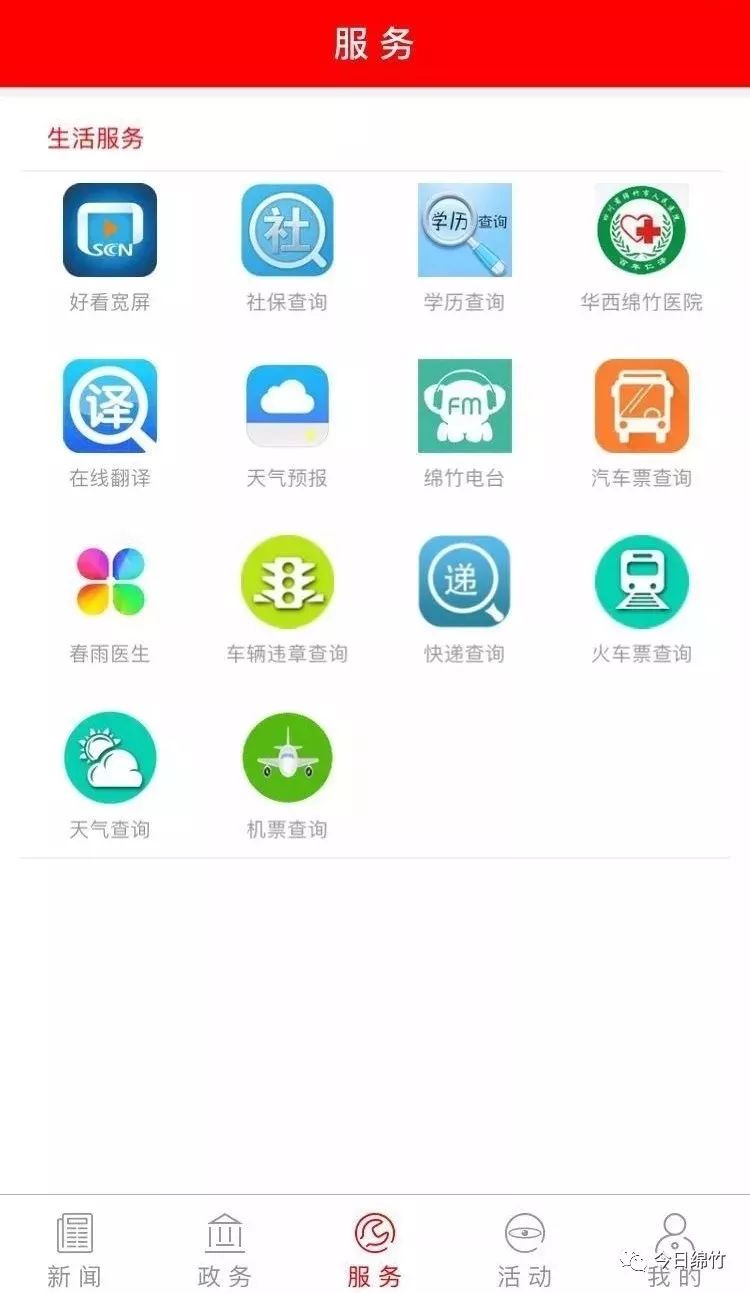This screenshot has height=1293, width=750.
Task: Go to the 活动 tab
Action: point(525,1248)
